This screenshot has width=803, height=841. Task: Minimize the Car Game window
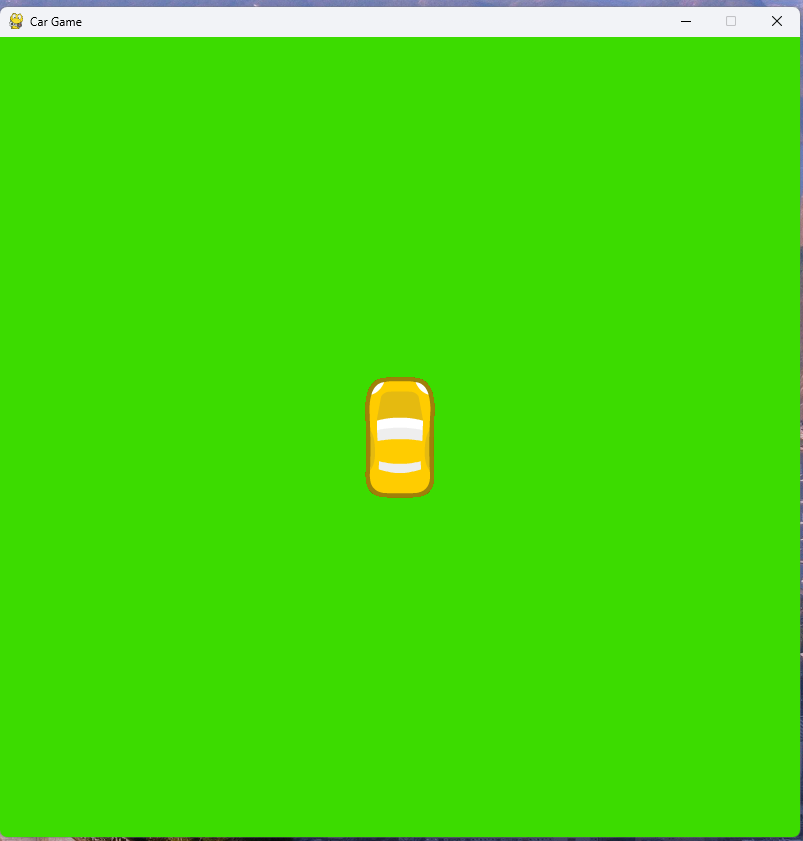tap(686, 21)
